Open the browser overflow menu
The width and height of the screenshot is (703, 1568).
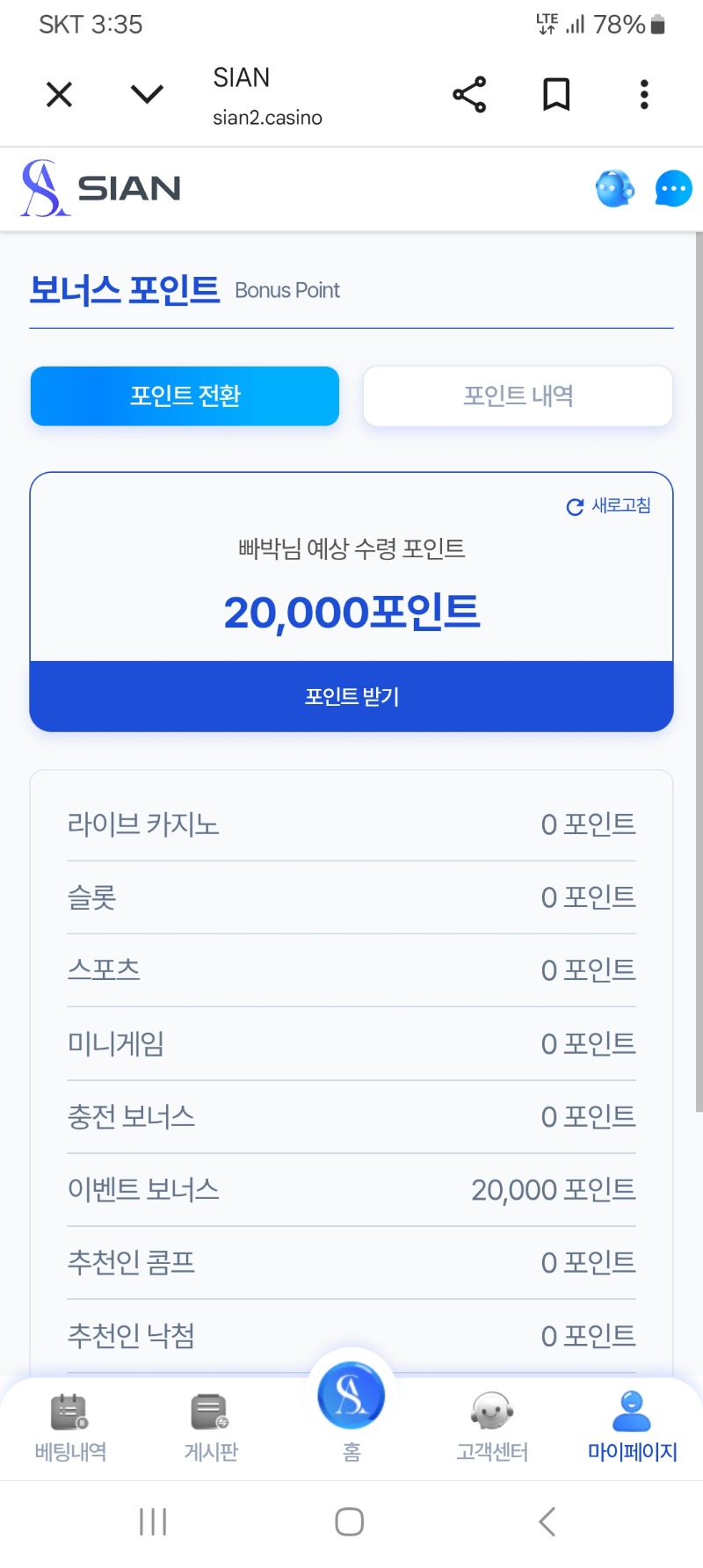(x=644, y=94)
